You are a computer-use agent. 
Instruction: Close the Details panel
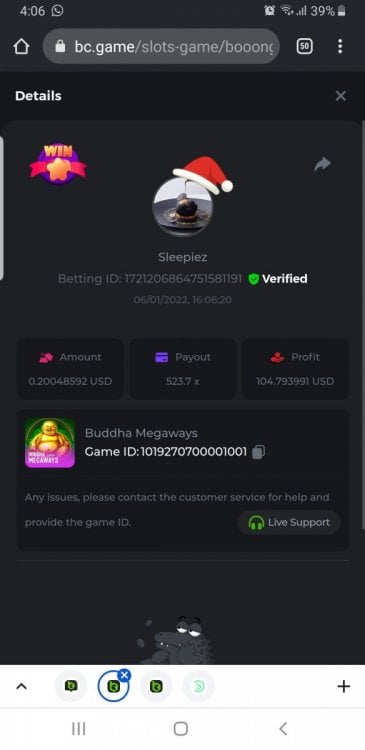(x=341, y=96)
